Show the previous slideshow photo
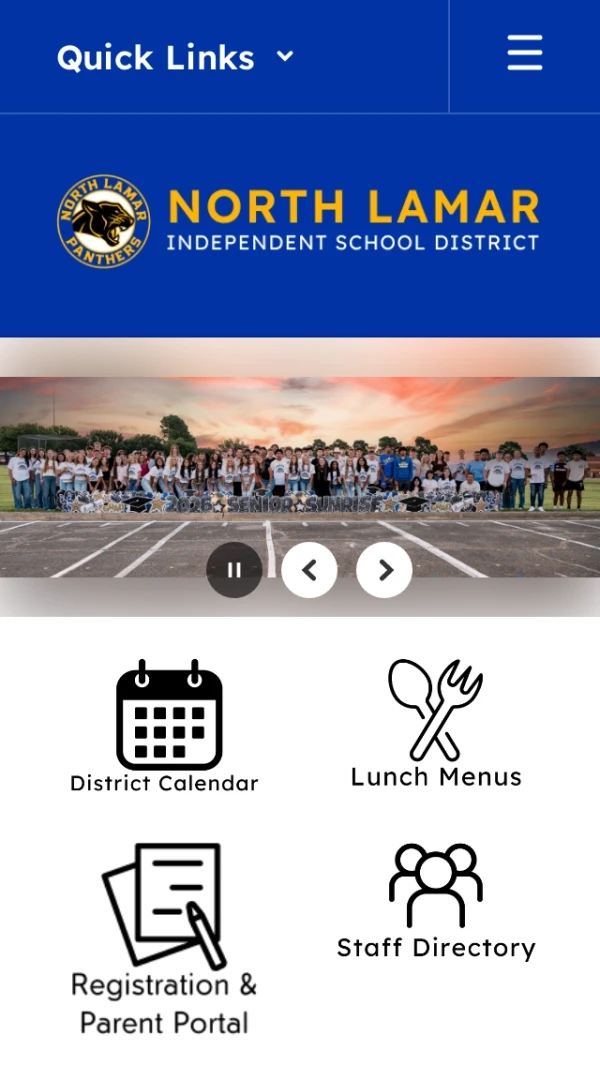This screenshot has width=600, height=1065. [x=309, y=570]
